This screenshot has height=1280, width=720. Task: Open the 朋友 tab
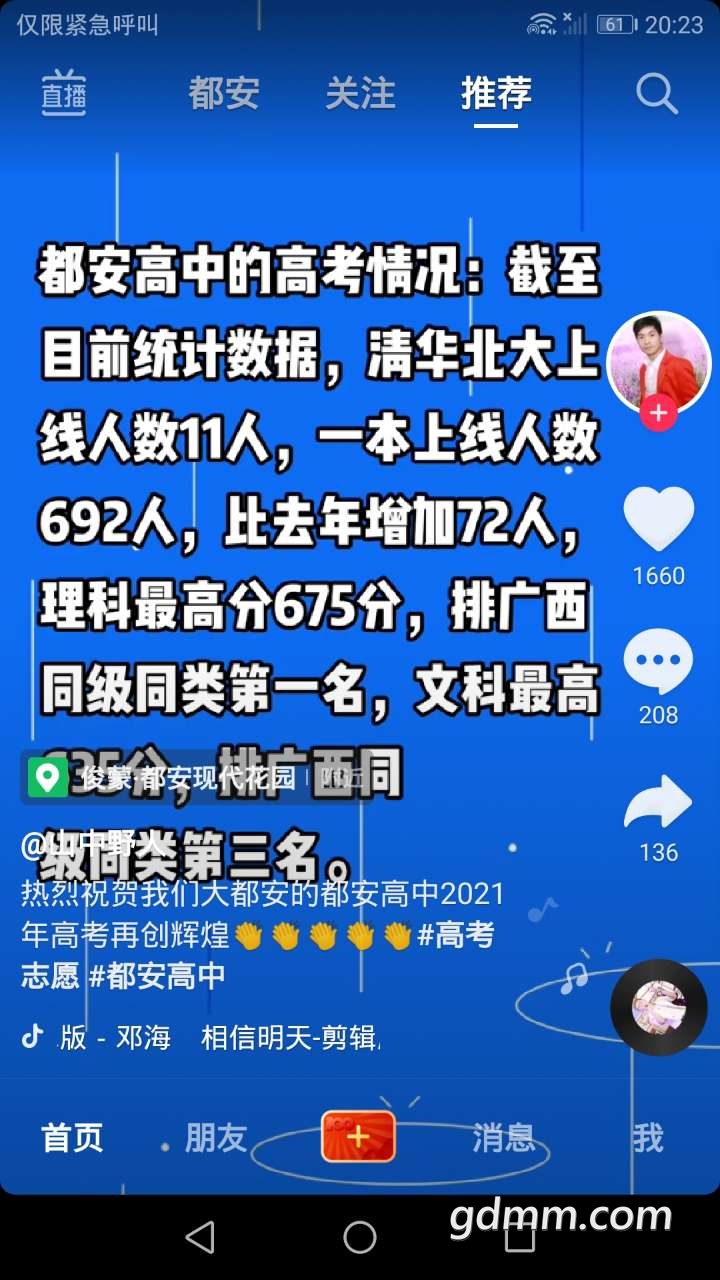click(x=216, y=1137)
